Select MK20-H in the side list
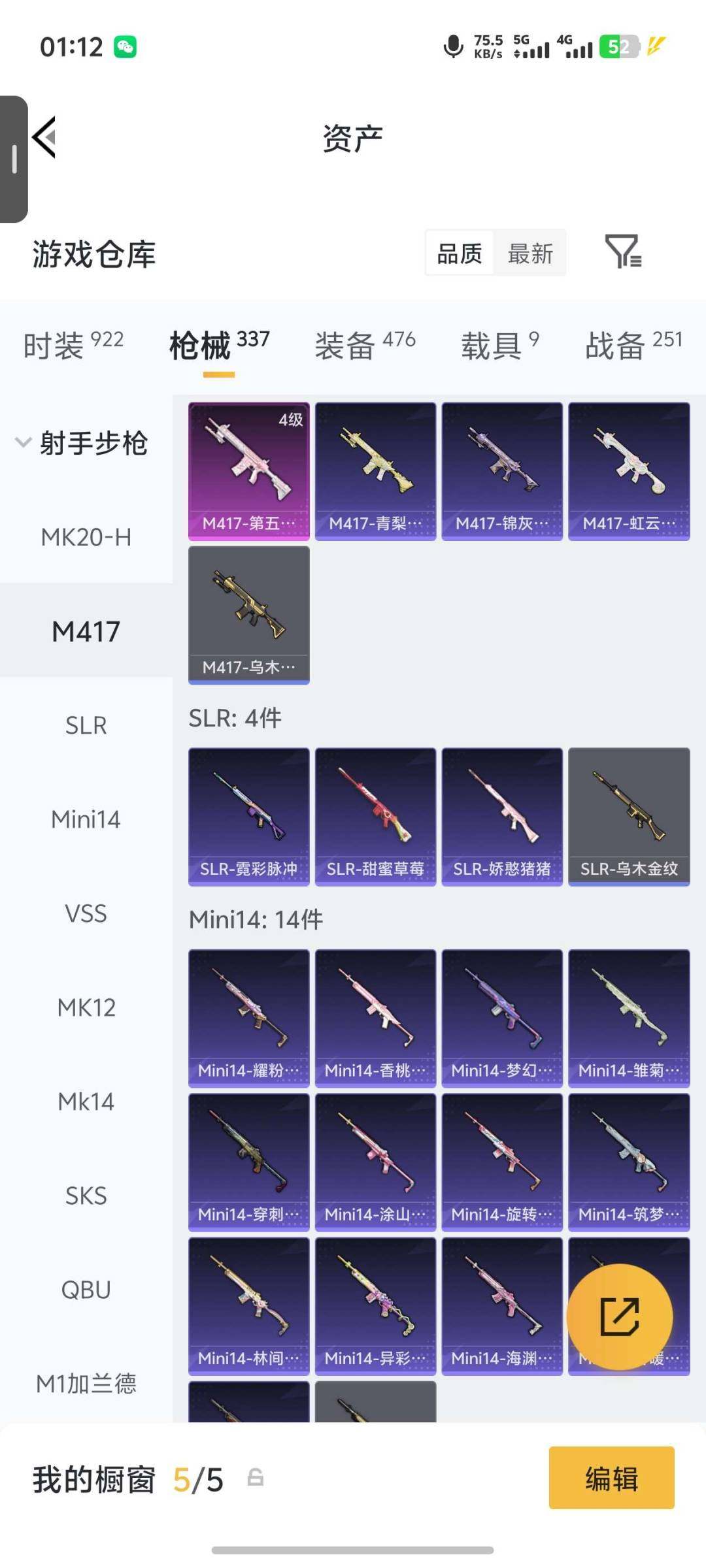This screenshot has height=1568, width=706. click(86, 537)
